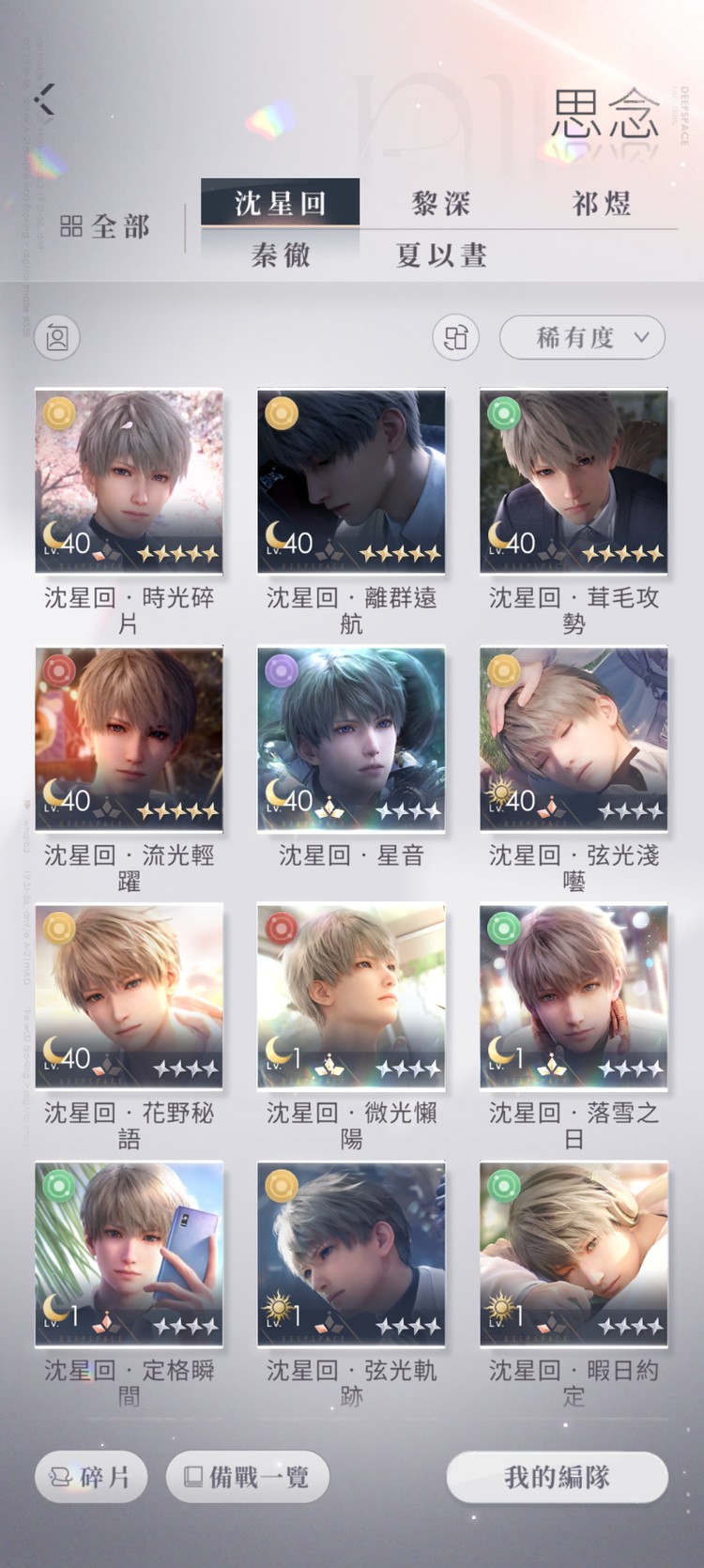The image size is (704, 1568).
Task: Tap the portrait filter icon
Action: 57,337
